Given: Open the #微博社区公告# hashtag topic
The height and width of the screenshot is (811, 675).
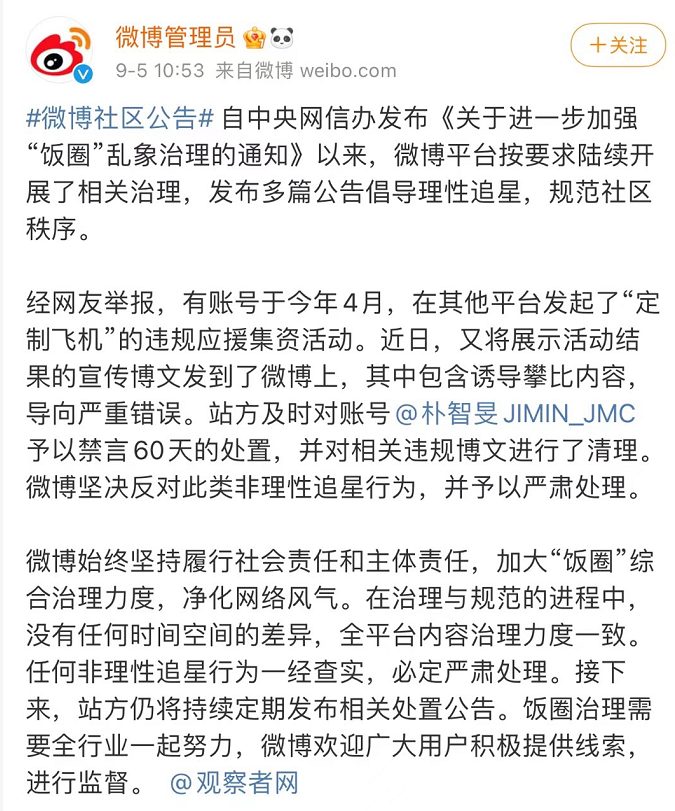Looking at the screenshot, I should 120,118.
